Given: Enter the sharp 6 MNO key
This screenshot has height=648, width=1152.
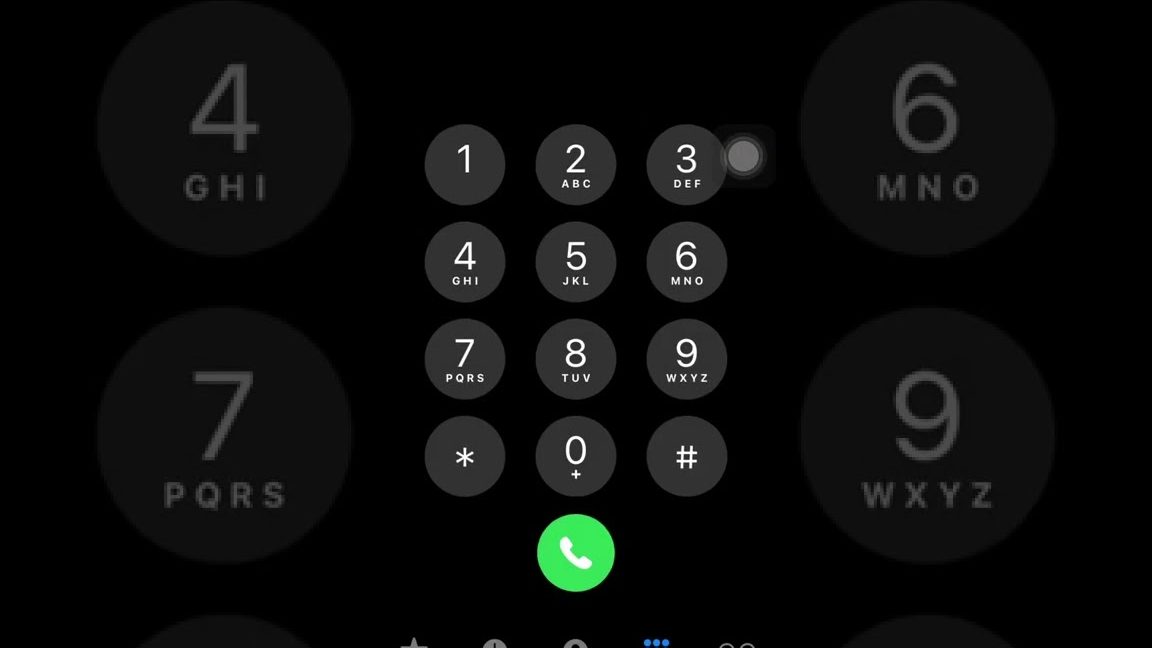Looking at the screenshot, I should 686,262.
